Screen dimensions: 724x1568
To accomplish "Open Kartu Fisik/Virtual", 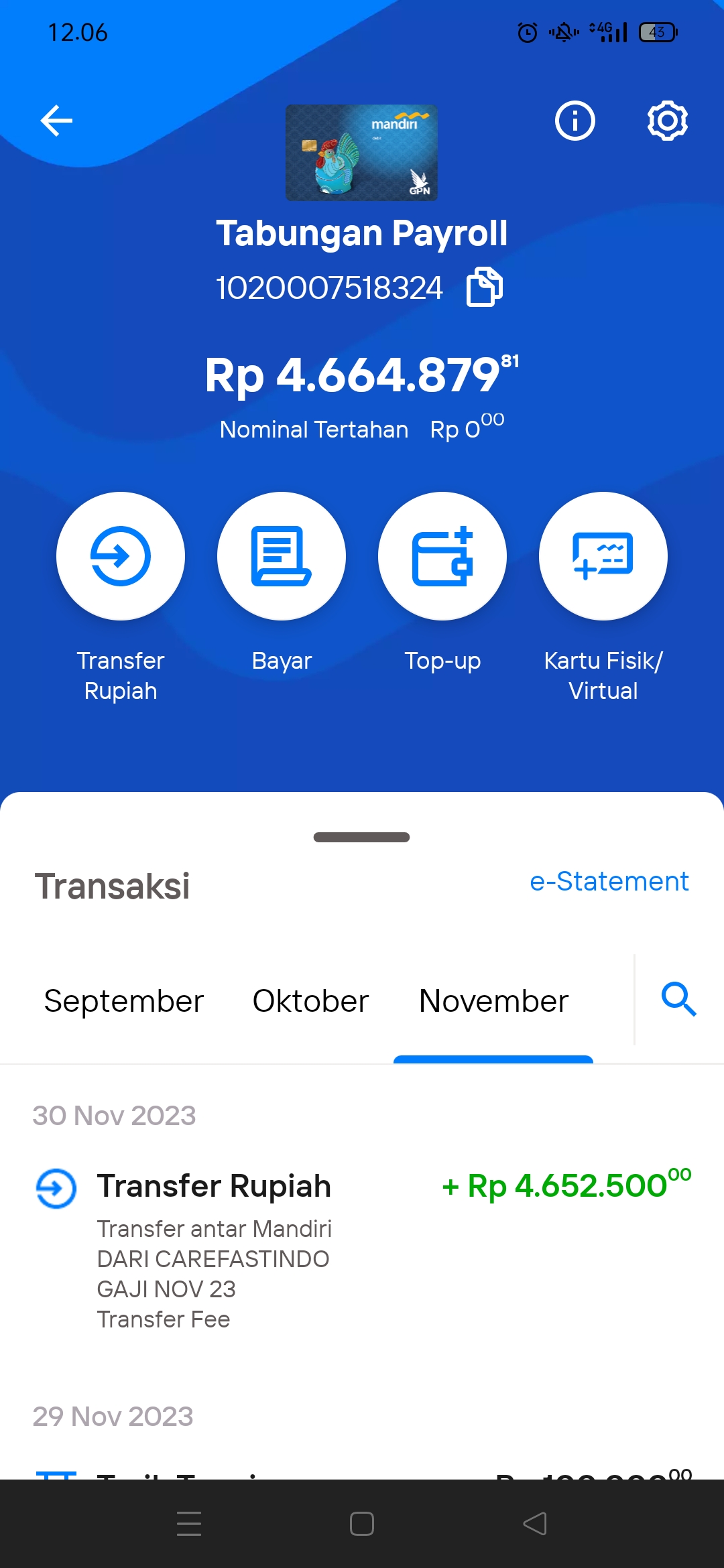I will click(x=603, y=556).
